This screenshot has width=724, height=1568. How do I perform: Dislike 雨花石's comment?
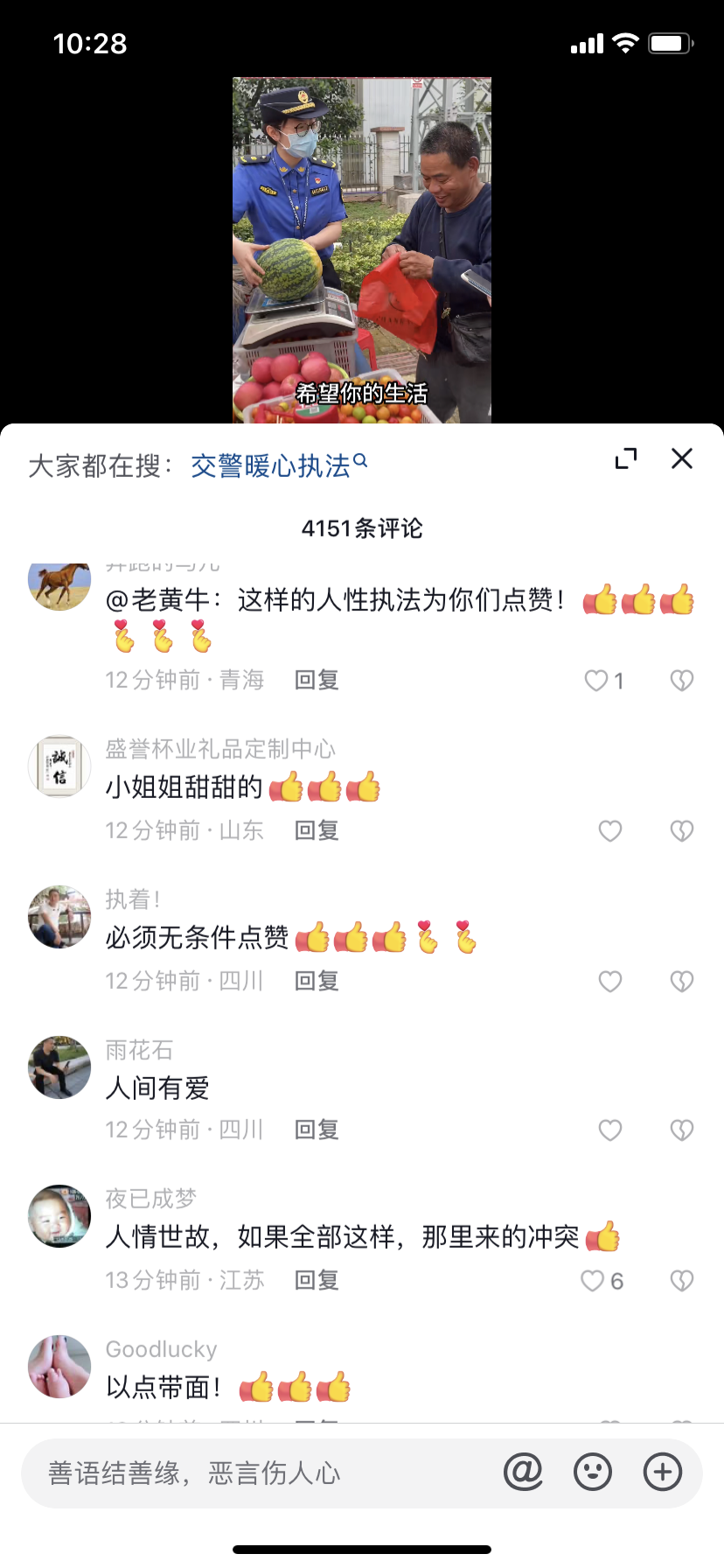tap(682, 1130)
